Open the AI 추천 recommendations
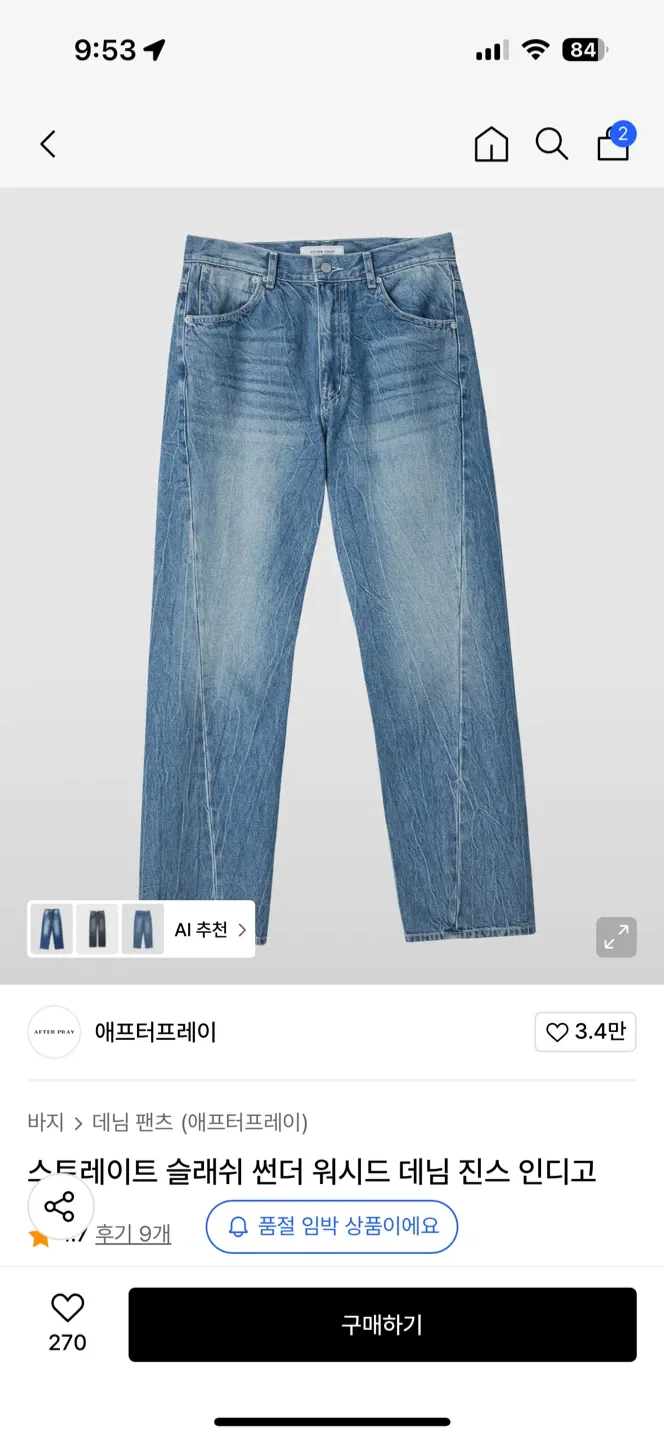The height and width of the screenshot is (1440, 664). (x=210, y=930)
